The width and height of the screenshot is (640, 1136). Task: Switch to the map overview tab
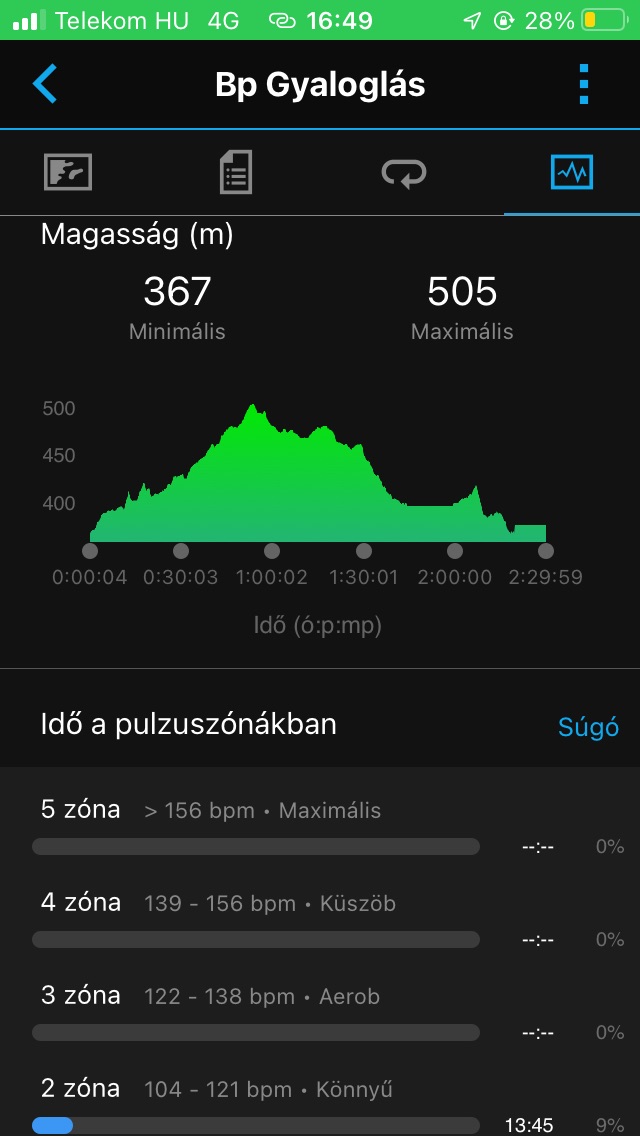(x=68, y=172)
